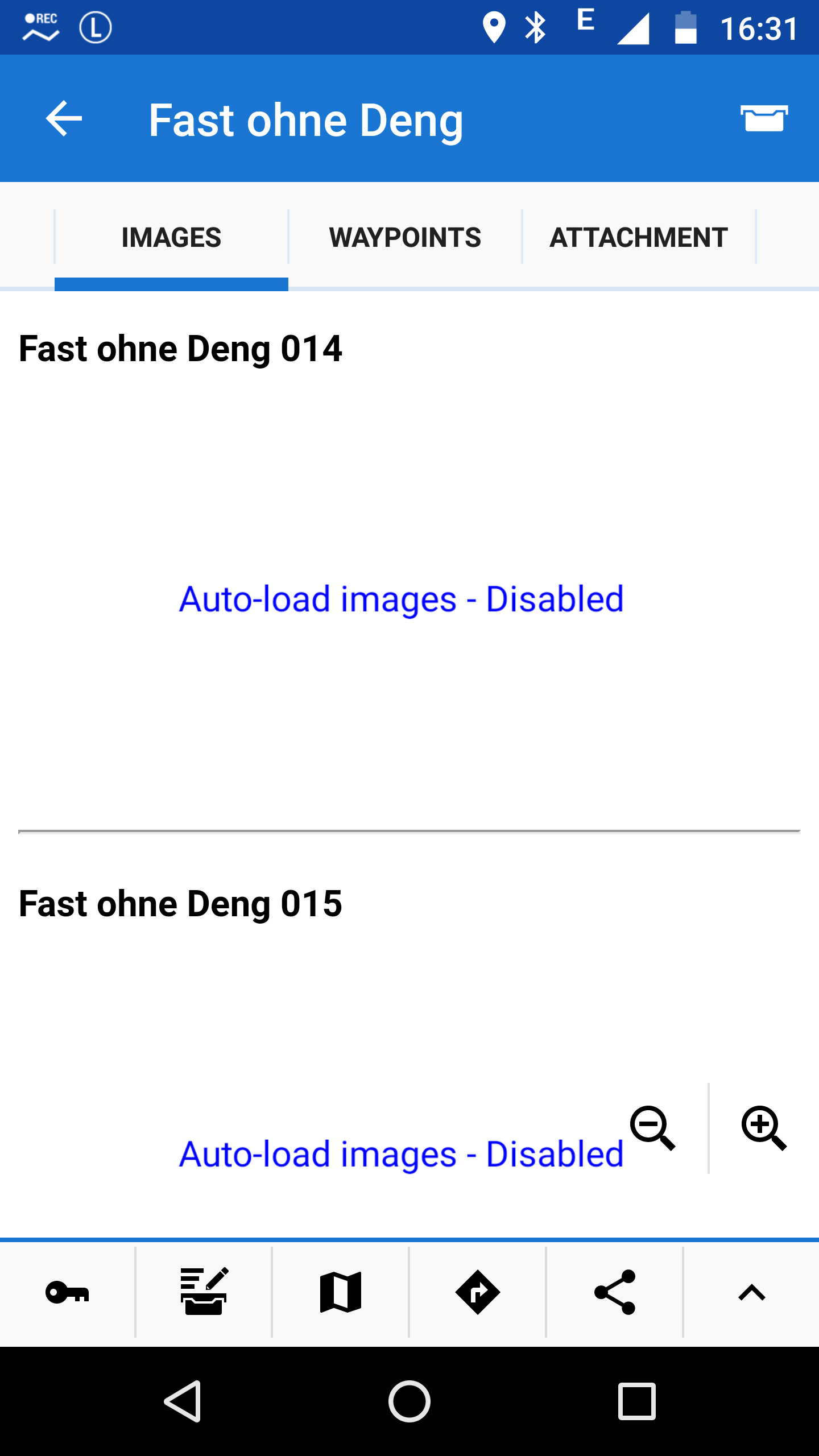Load image for Fast ohne Deng 015

pyautogui.click(x=401, y=1154)
